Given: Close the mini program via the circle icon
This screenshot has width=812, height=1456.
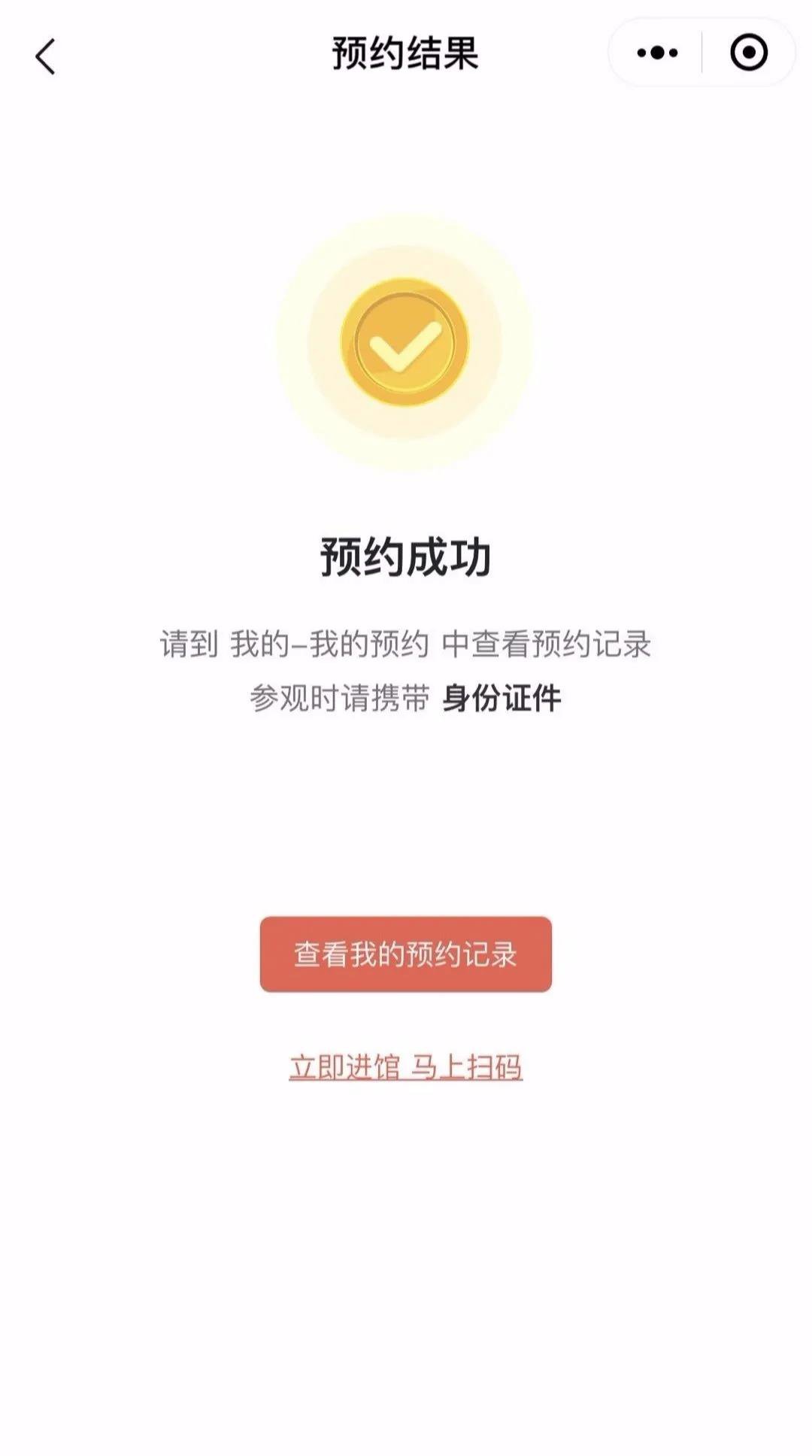Looking at the screenshot, I should click(749, 53).
